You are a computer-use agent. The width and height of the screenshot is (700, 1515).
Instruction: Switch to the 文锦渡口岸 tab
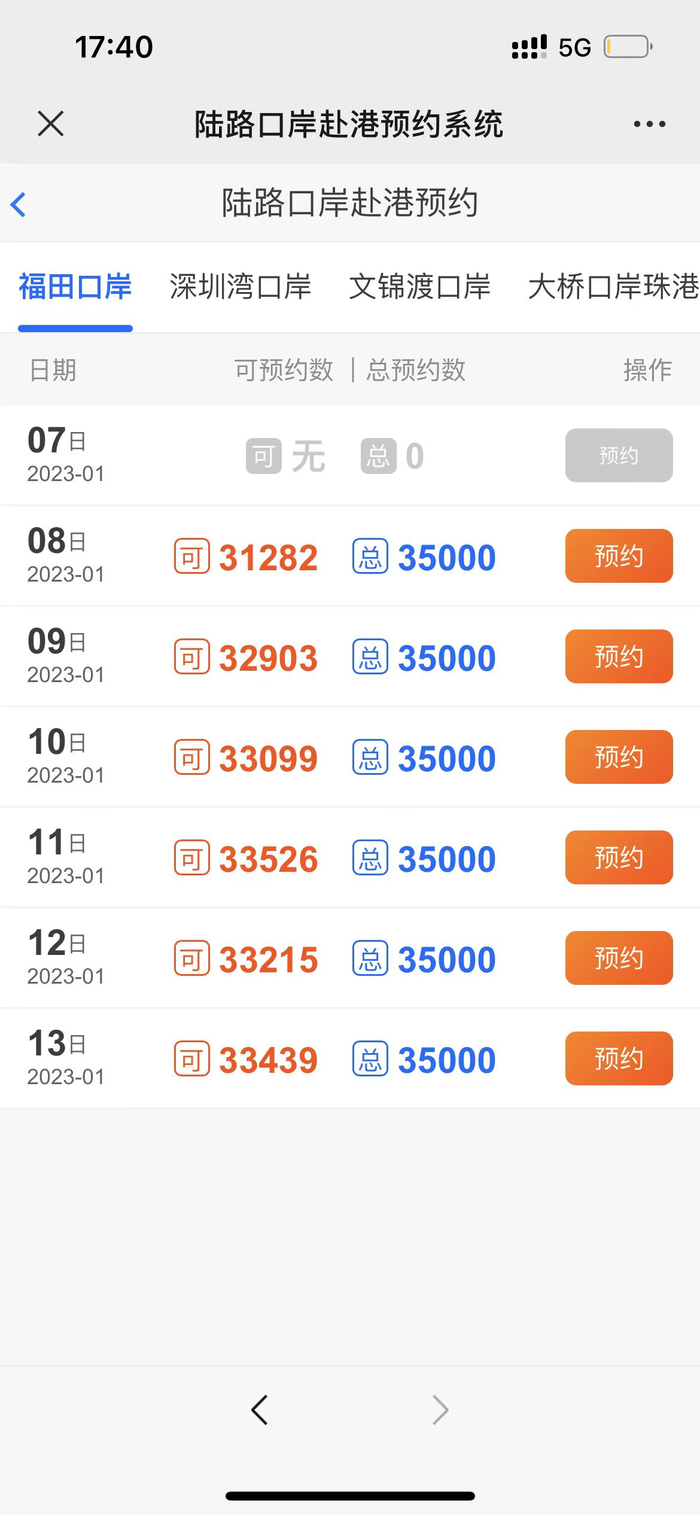tap(419, 287)
